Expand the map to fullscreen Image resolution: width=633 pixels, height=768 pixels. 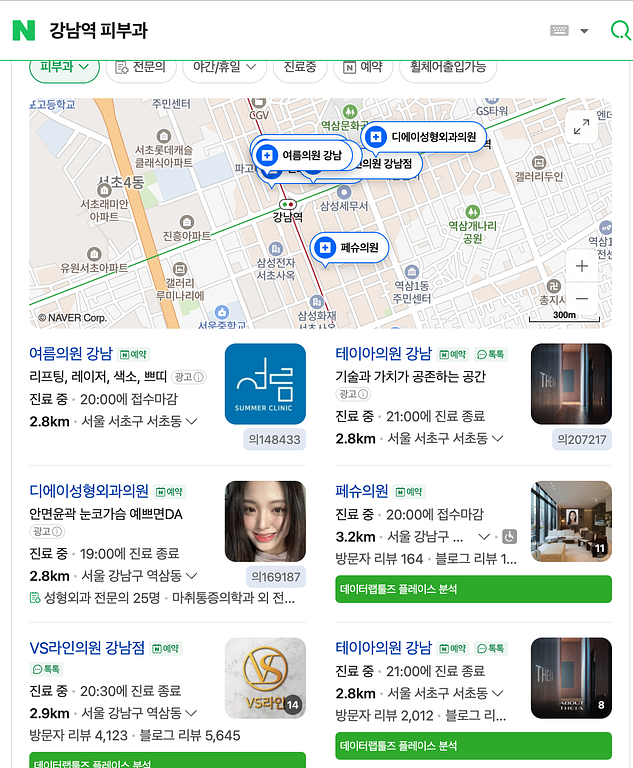(580, 127)
